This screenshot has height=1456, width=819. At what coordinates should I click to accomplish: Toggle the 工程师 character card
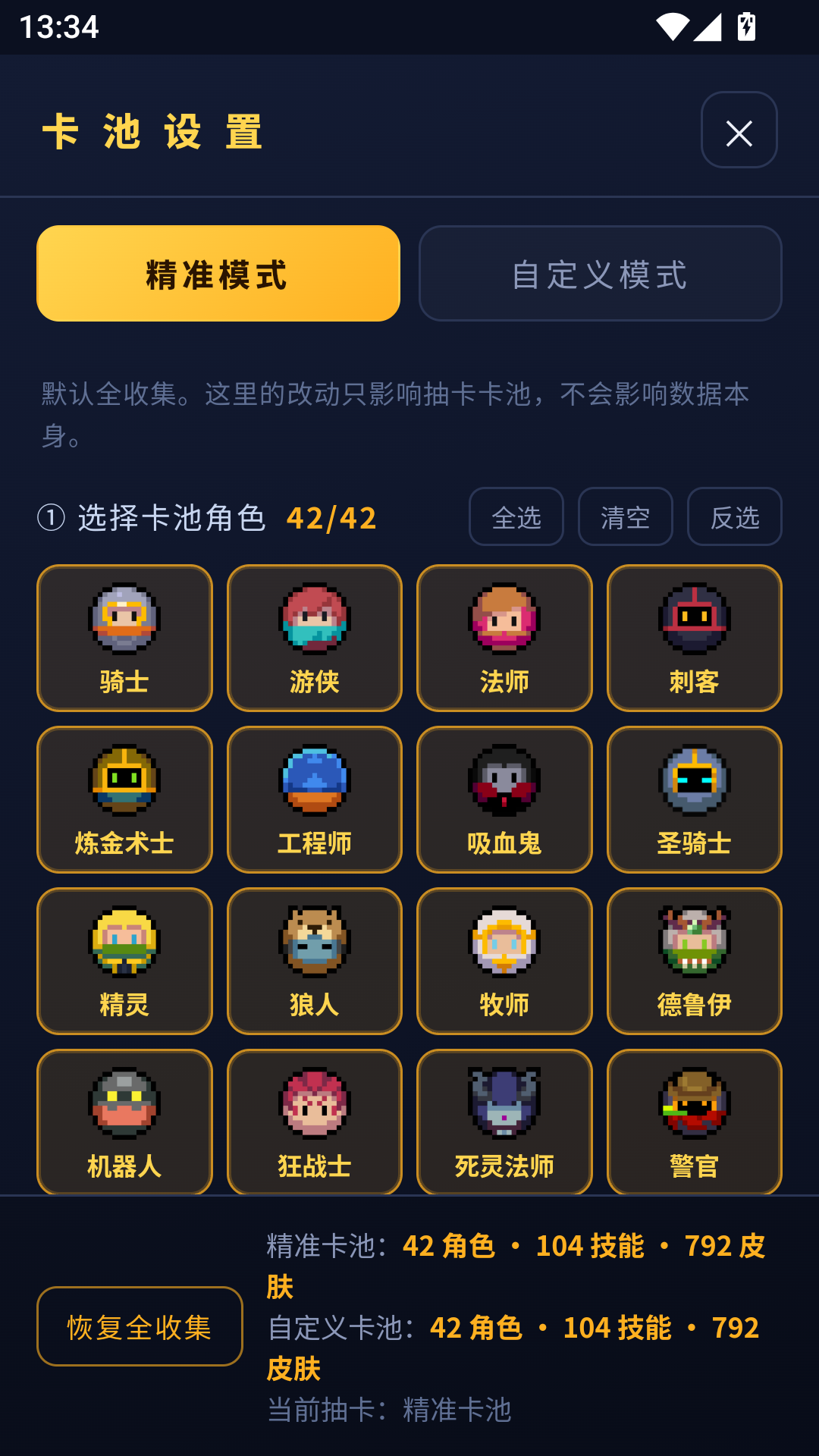pos(315,799)
